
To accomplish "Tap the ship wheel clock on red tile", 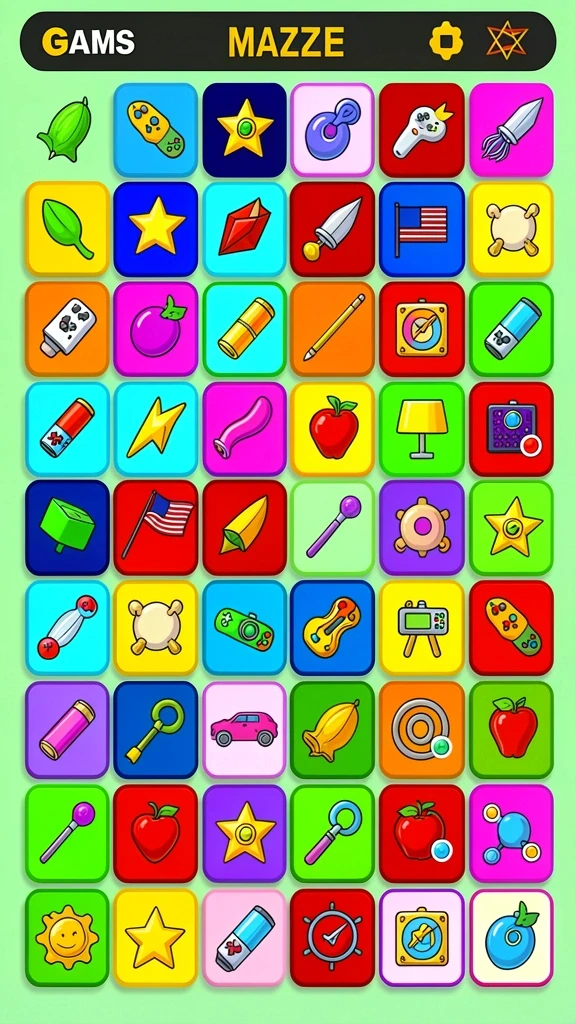I will [333, 937].
